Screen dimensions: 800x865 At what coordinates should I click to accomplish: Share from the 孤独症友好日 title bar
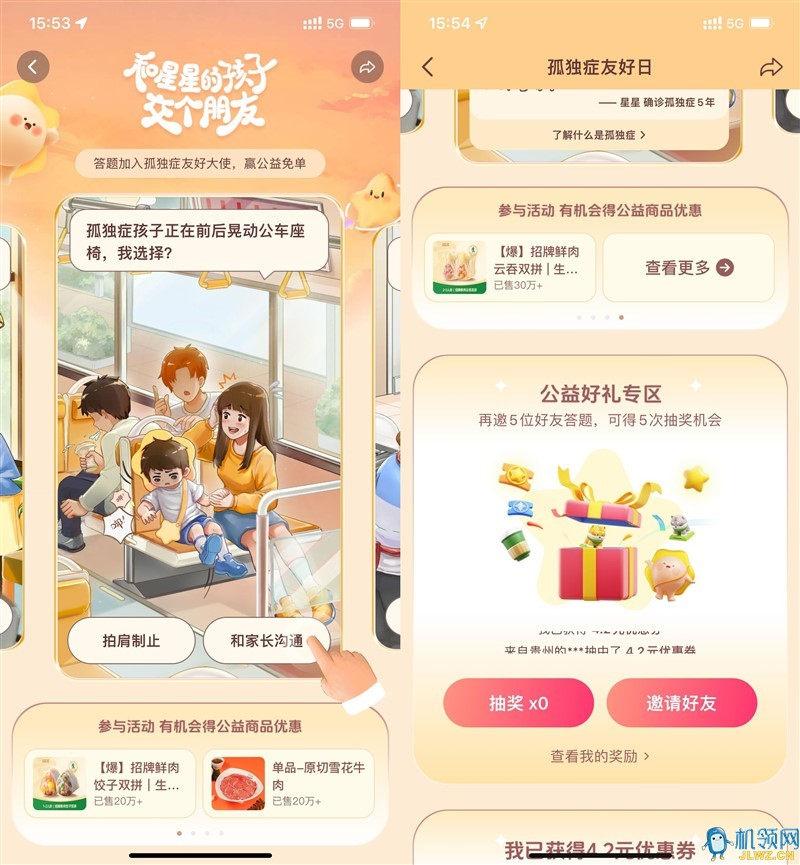point(771,67)
